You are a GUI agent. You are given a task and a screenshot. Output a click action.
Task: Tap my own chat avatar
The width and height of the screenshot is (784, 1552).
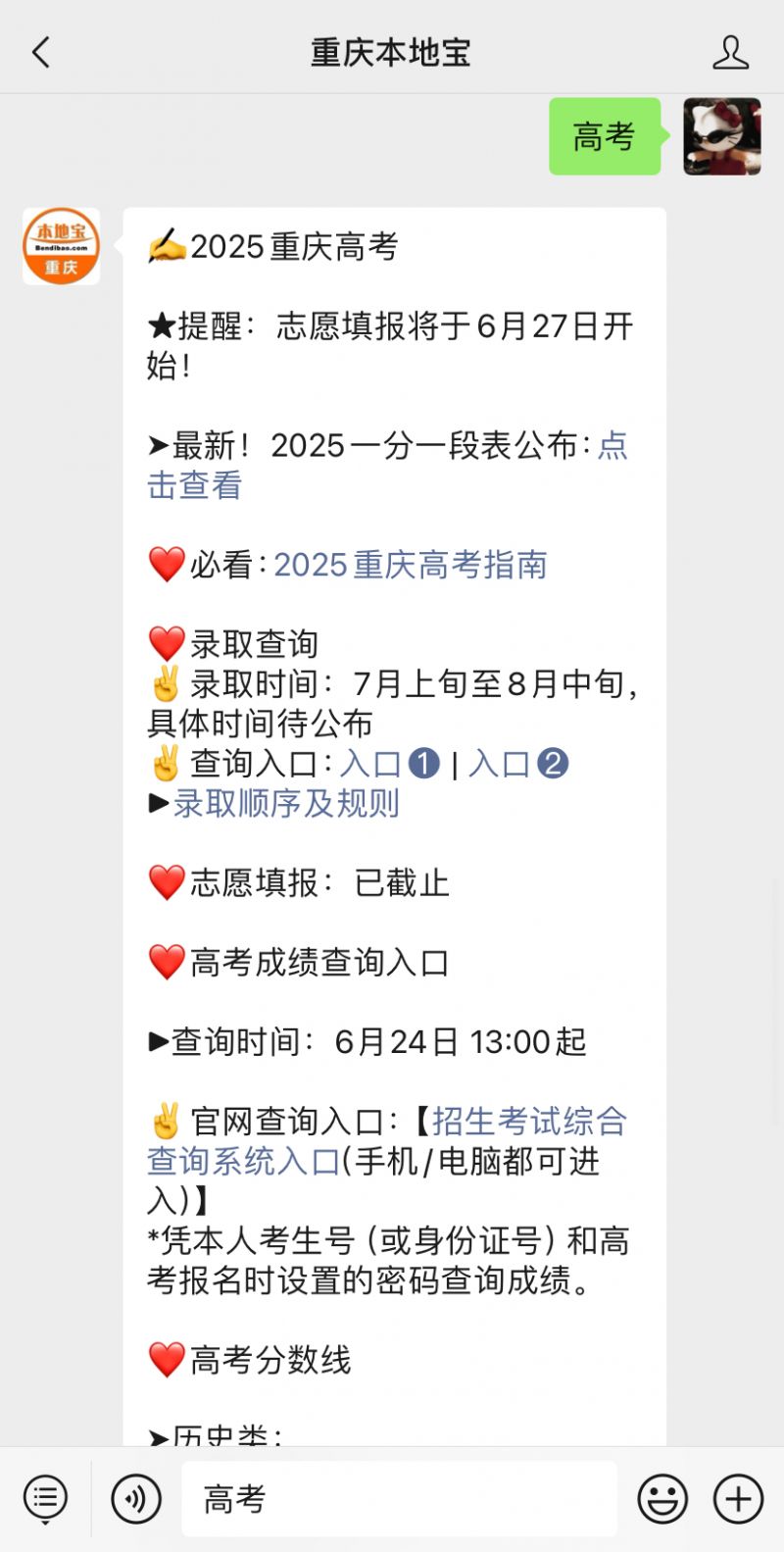[x=722, y=136]
